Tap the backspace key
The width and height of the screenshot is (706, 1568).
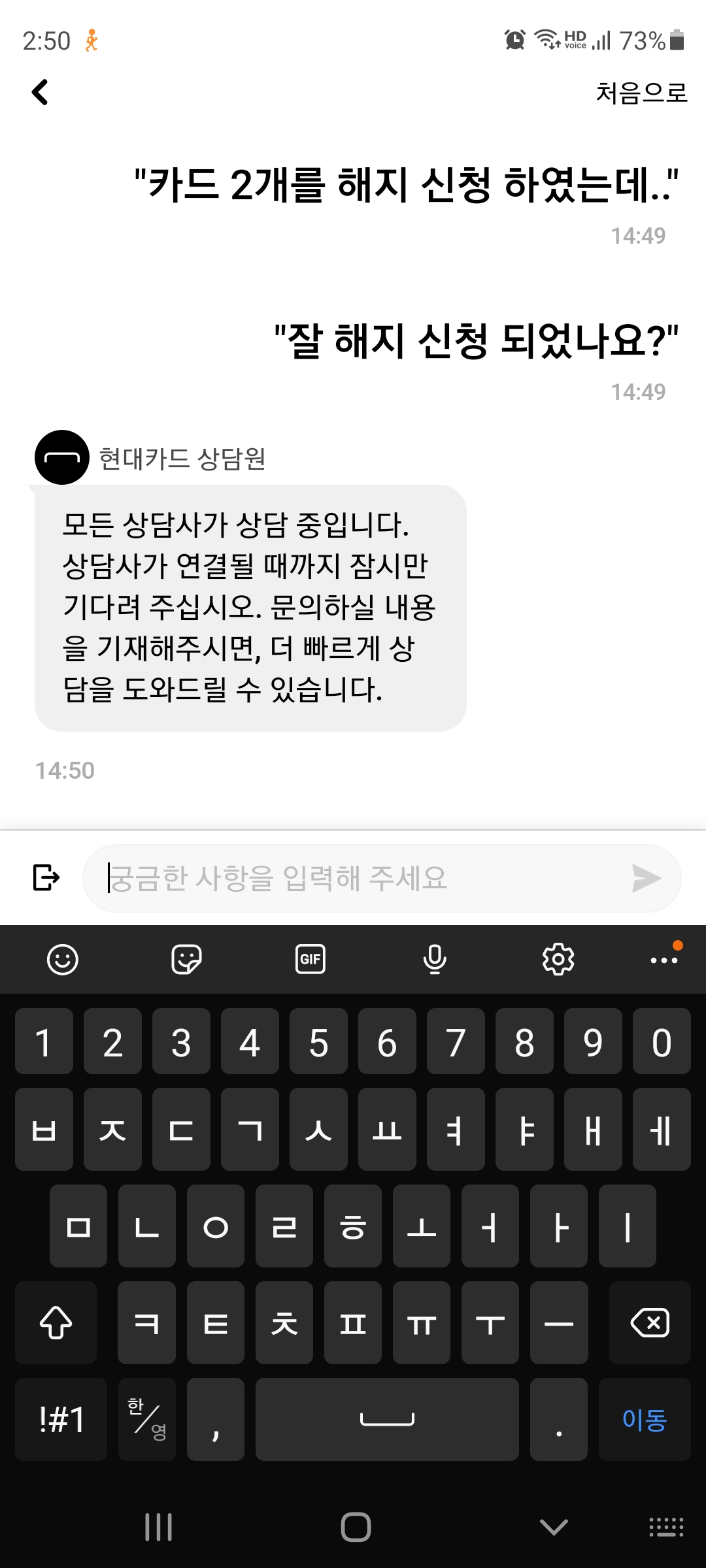pyautogui.click(x=649, y=1323)
